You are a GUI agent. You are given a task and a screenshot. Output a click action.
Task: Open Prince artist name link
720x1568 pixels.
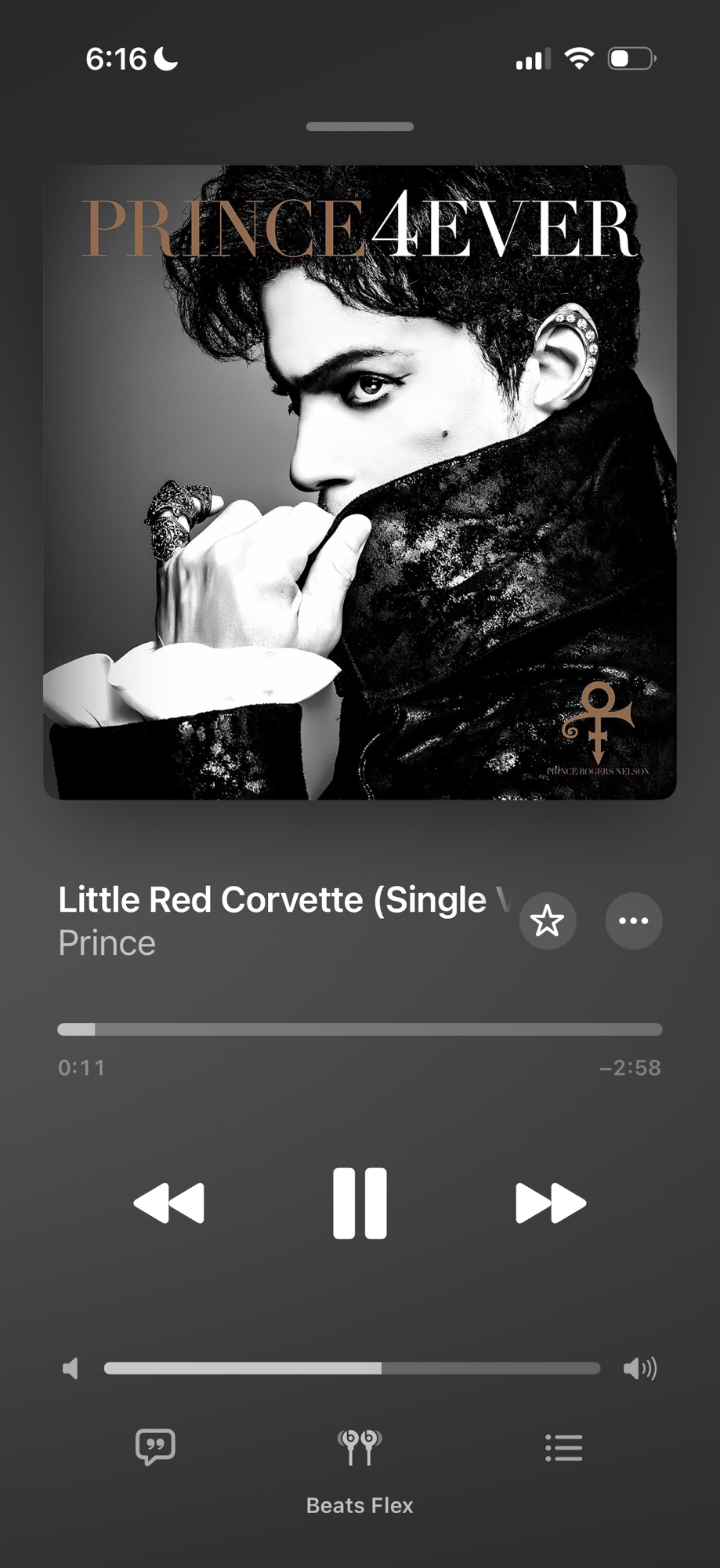coord(107,943)
